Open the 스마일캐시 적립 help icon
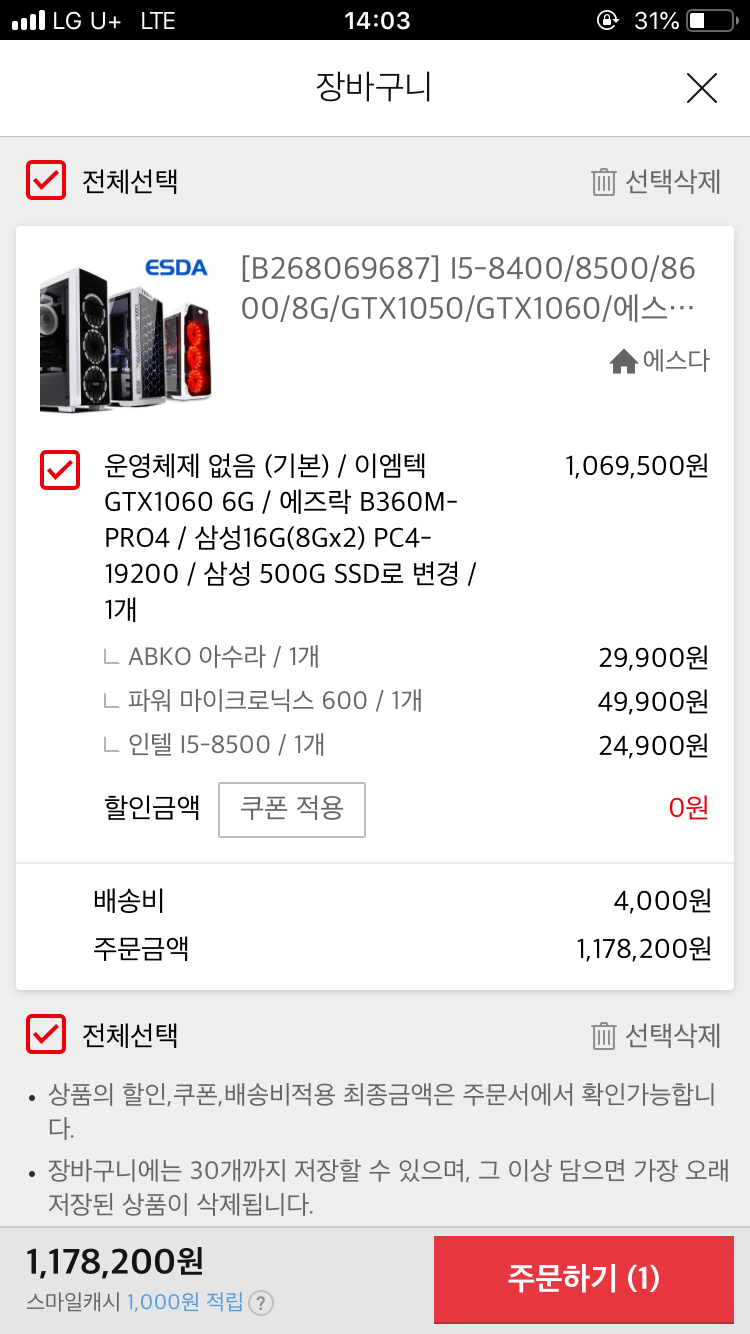 261,1302
